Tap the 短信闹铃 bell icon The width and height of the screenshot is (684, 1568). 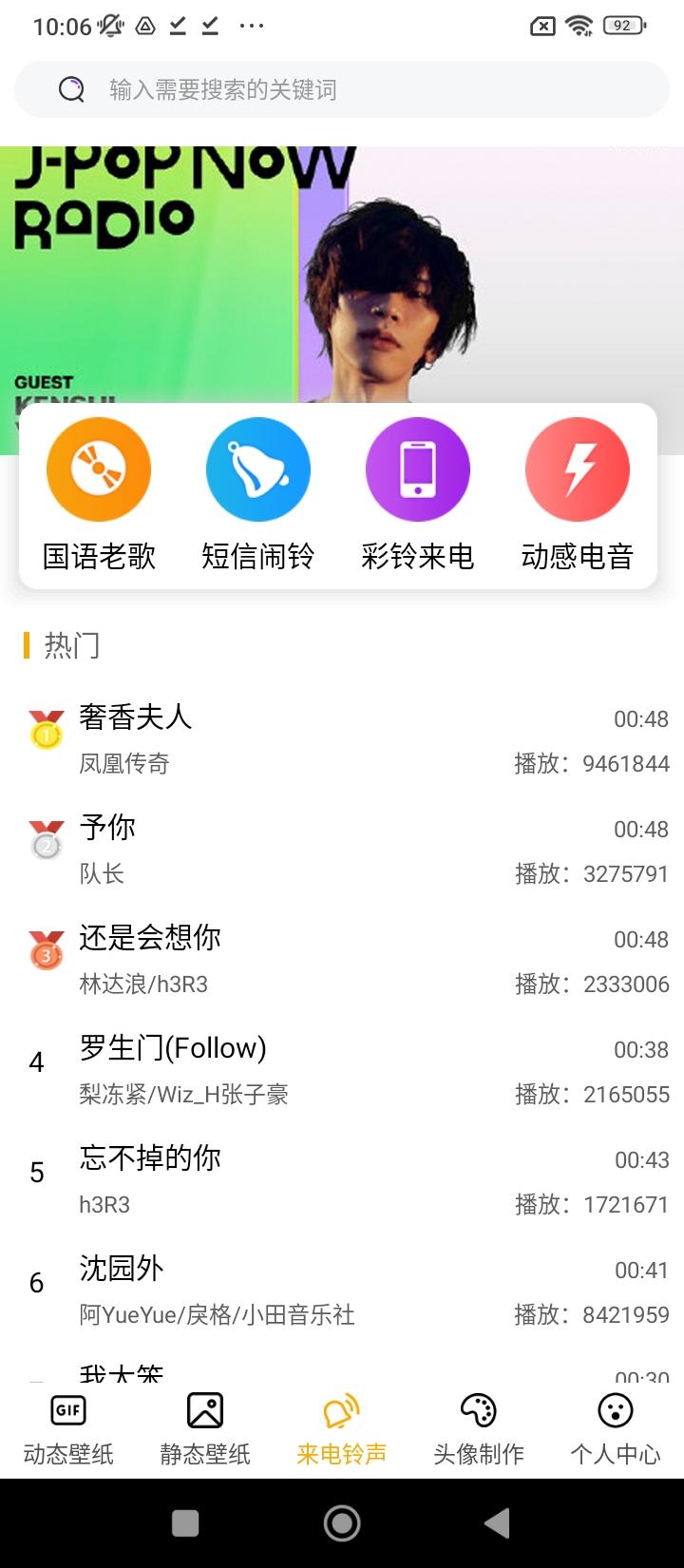[257, 468]
